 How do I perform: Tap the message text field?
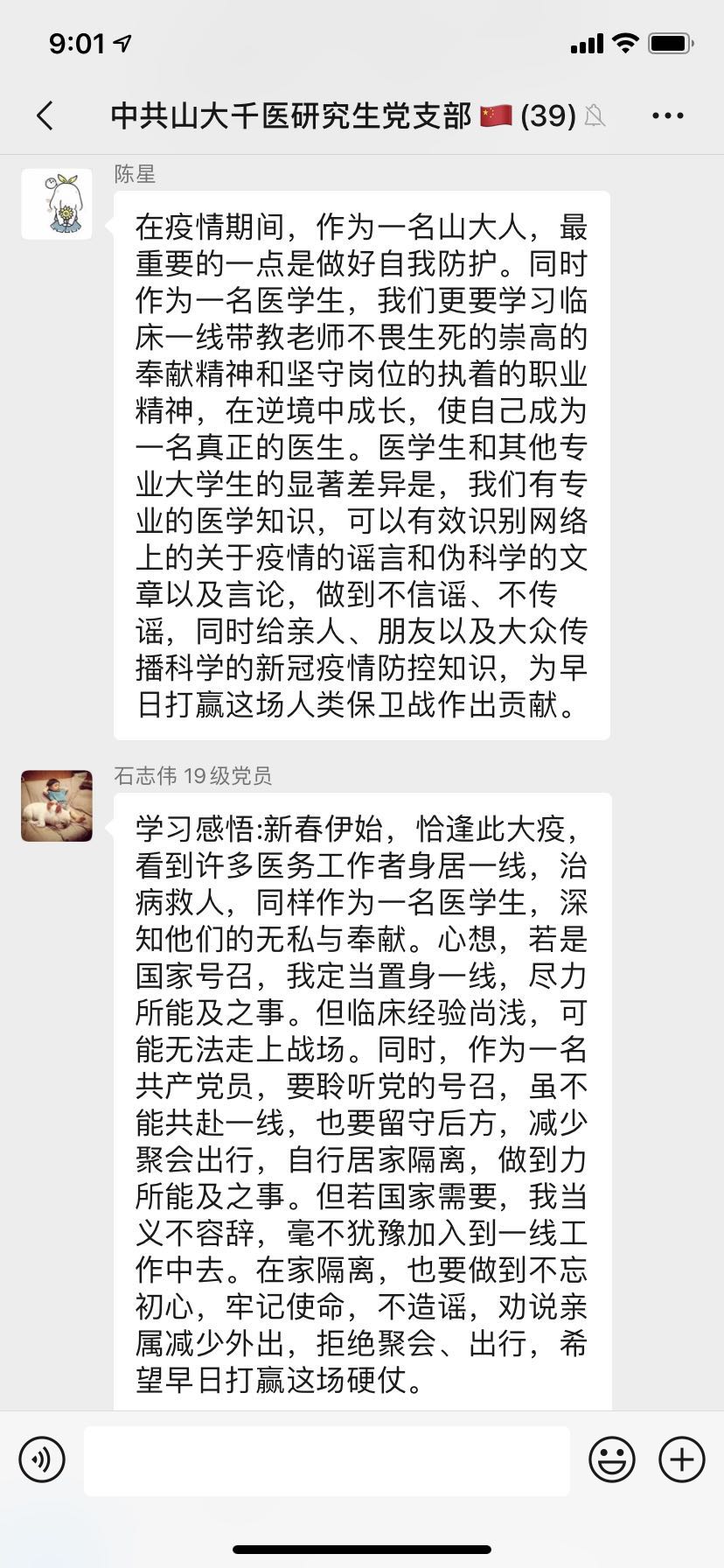pos(326,1459)
